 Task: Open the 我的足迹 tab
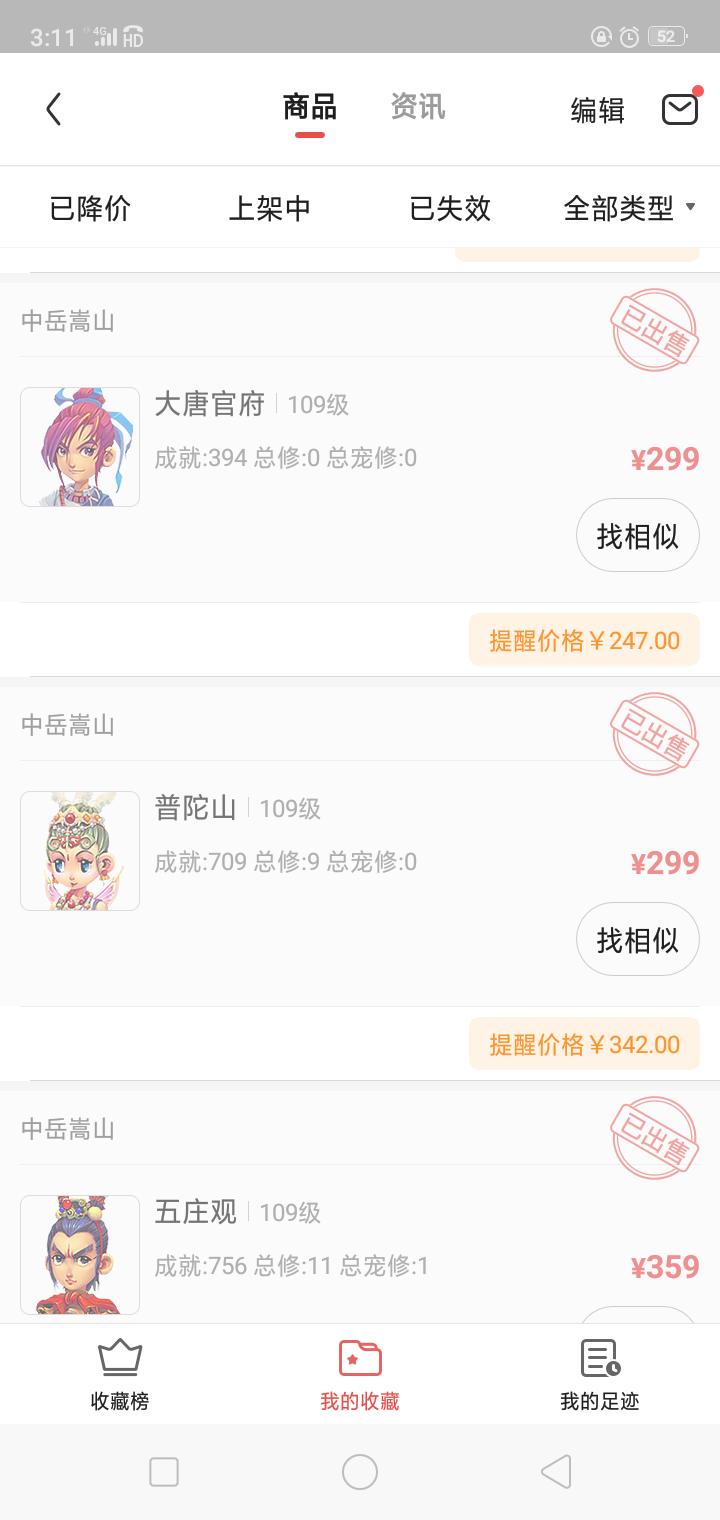600,1375
